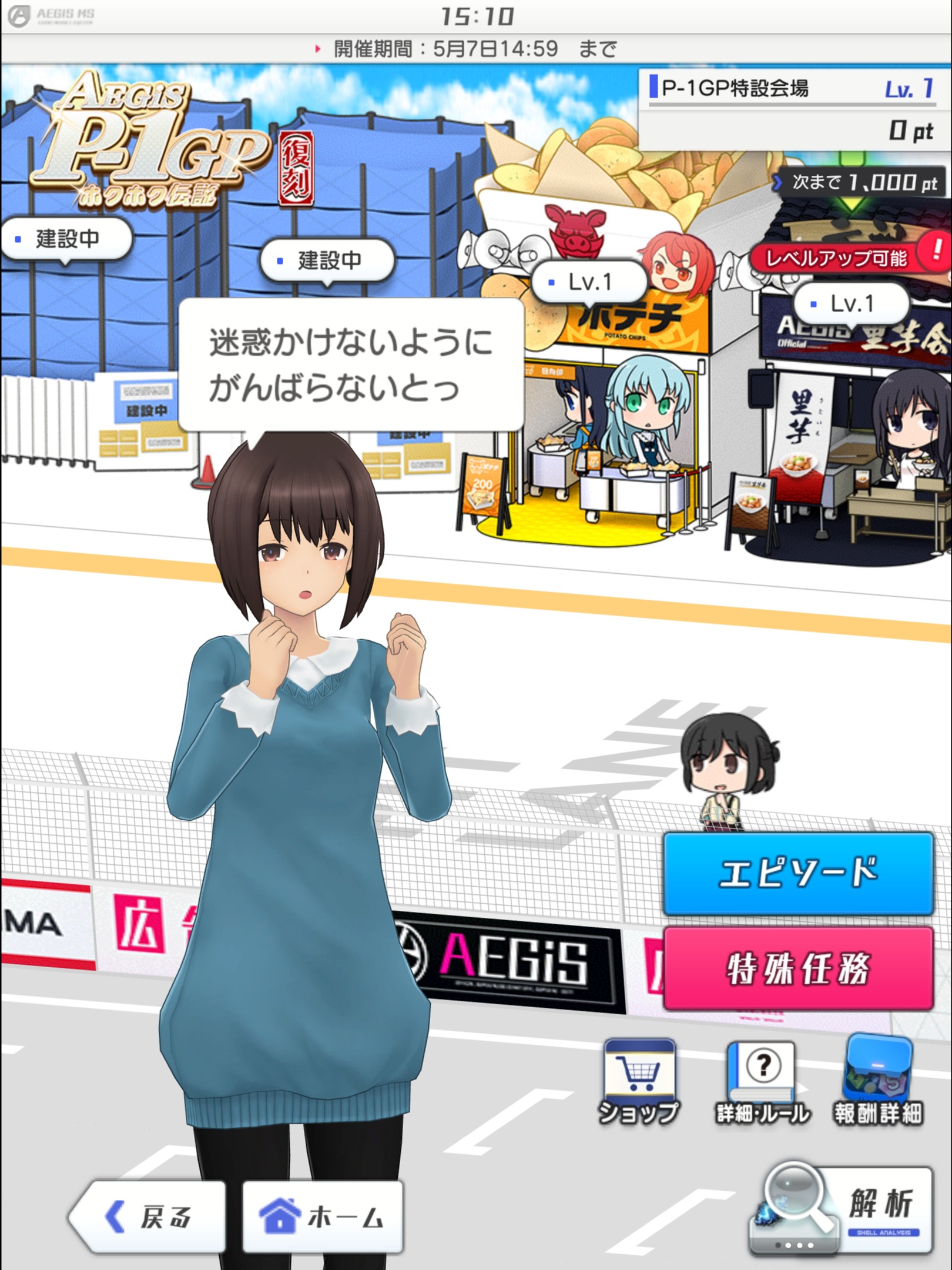
Task: View 報酬詳細 reward details
Action: [878, 1083]
